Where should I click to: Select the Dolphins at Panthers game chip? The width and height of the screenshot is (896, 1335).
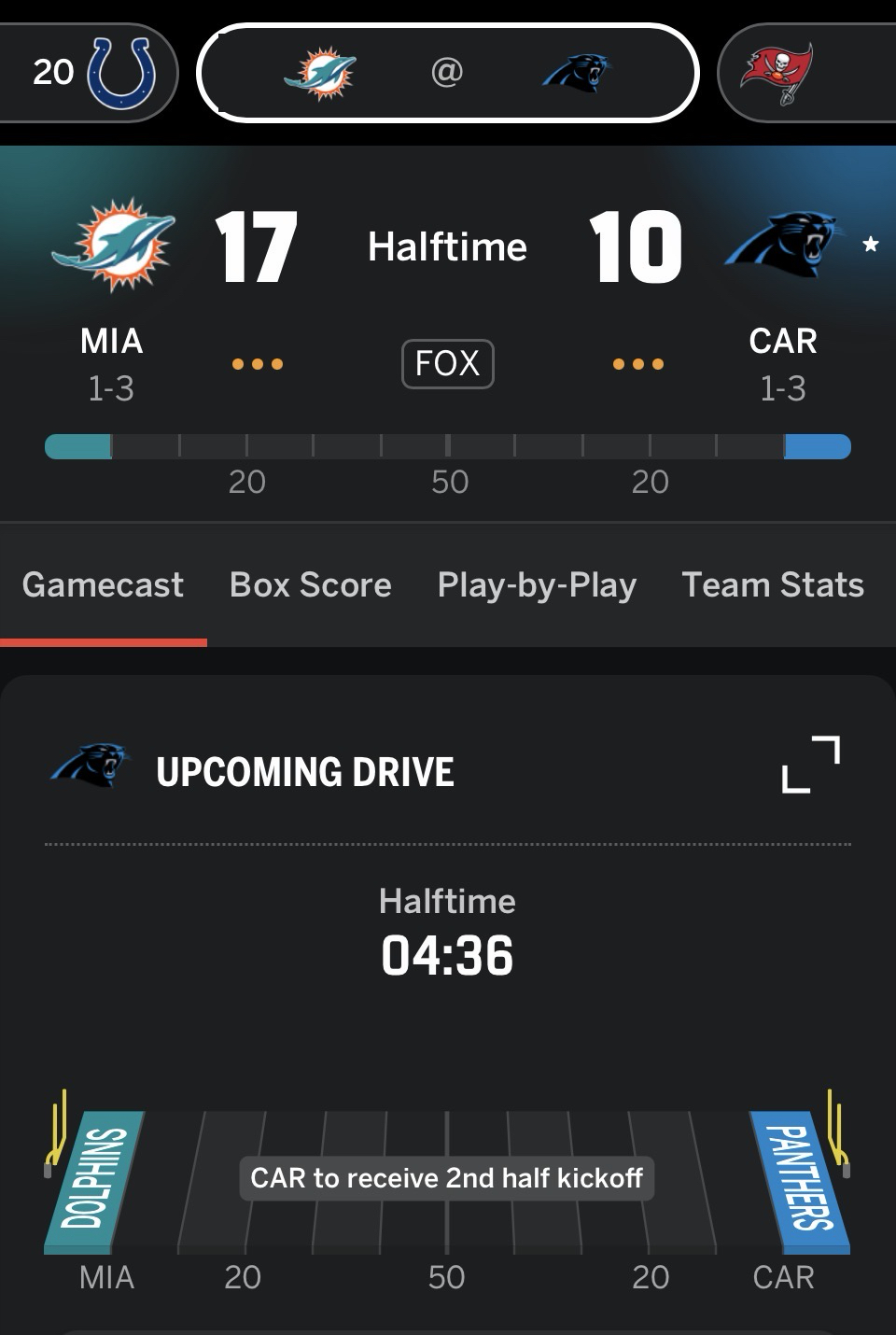click(x=447, y=73)
